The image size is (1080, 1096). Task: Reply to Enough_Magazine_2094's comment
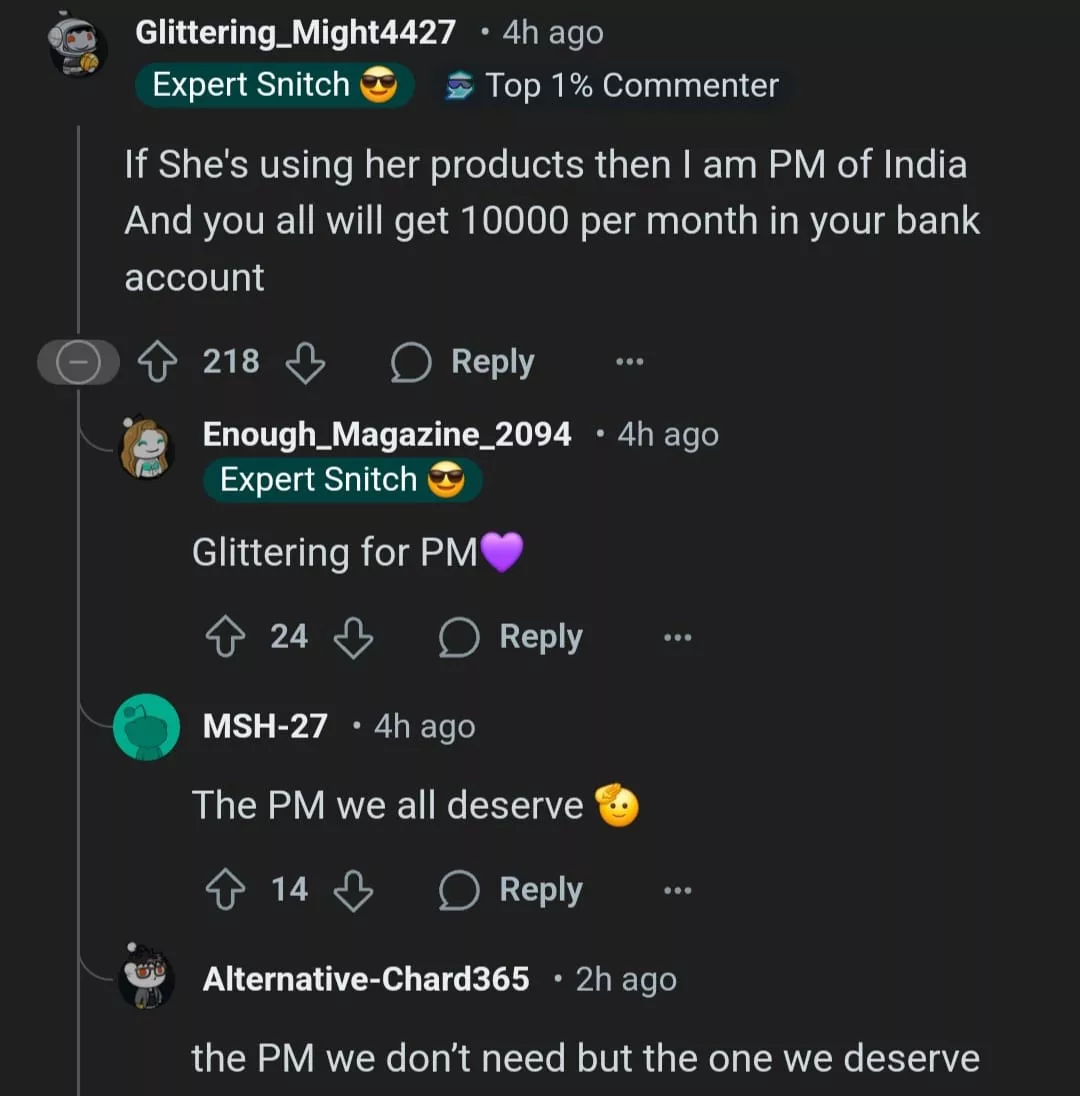click(511, 637)
